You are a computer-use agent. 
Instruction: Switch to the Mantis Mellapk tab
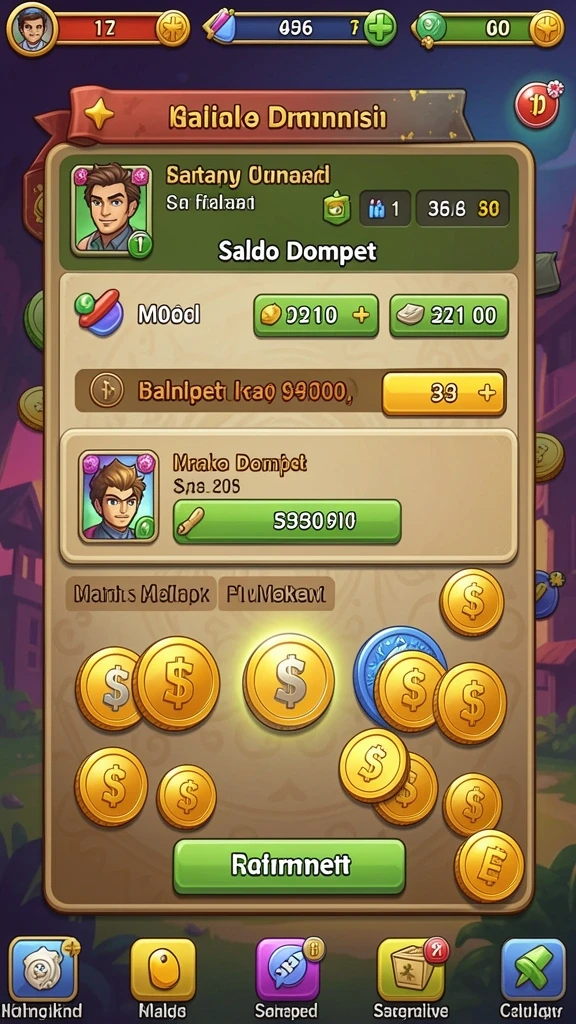[x=141, y=594]
